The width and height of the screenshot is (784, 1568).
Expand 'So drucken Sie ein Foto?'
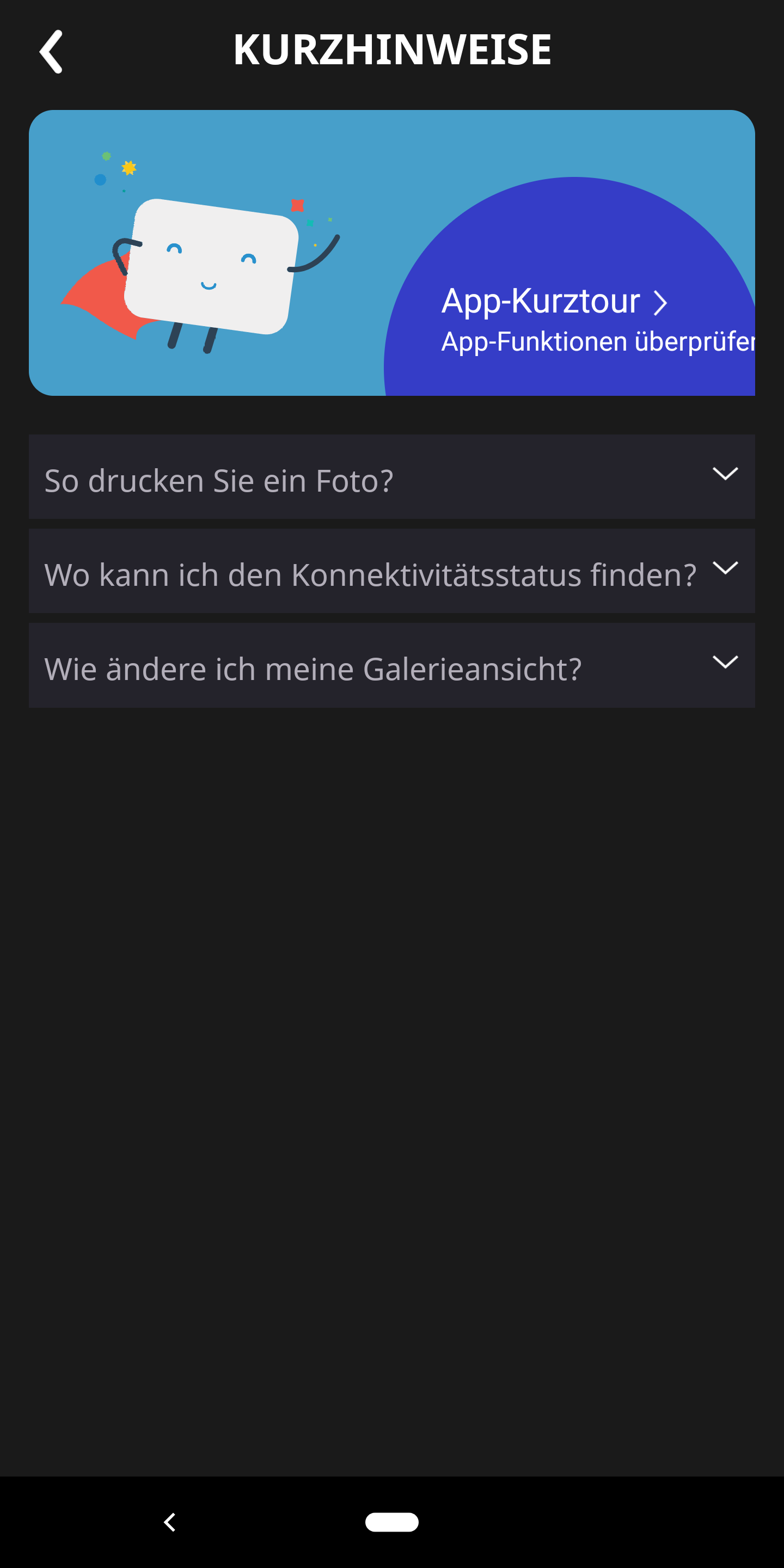[391, 477]
